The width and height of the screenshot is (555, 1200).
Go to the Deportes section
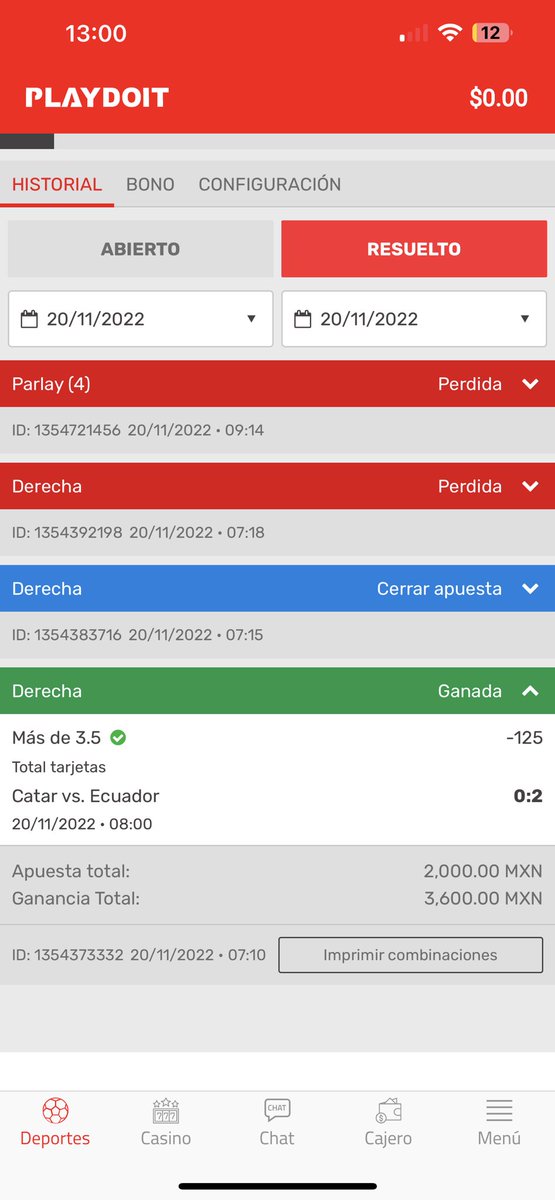(x=55, y=1122)
